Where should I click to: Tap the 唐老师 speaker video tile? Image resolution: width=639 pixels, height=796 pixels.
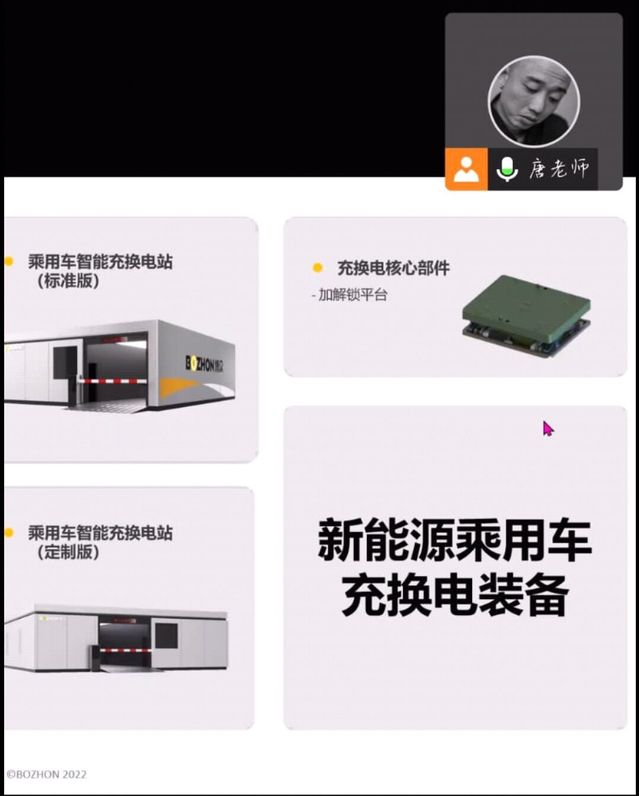533,100
